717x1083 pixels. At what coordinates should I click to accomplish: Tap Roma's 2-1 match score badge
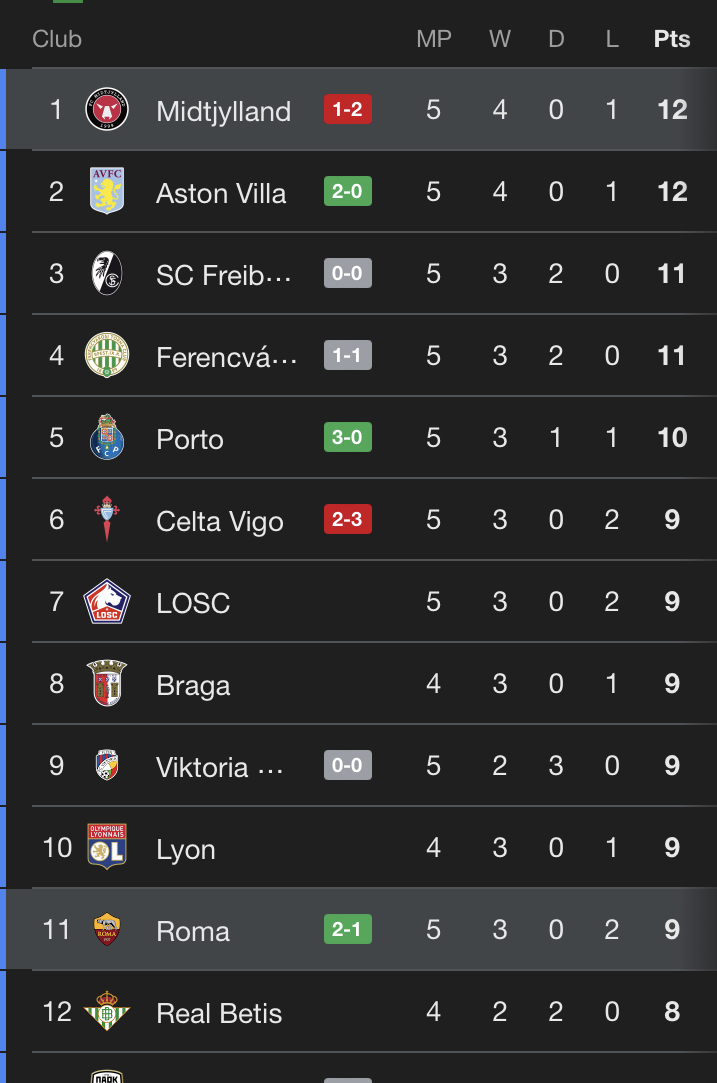click(347, 930)
